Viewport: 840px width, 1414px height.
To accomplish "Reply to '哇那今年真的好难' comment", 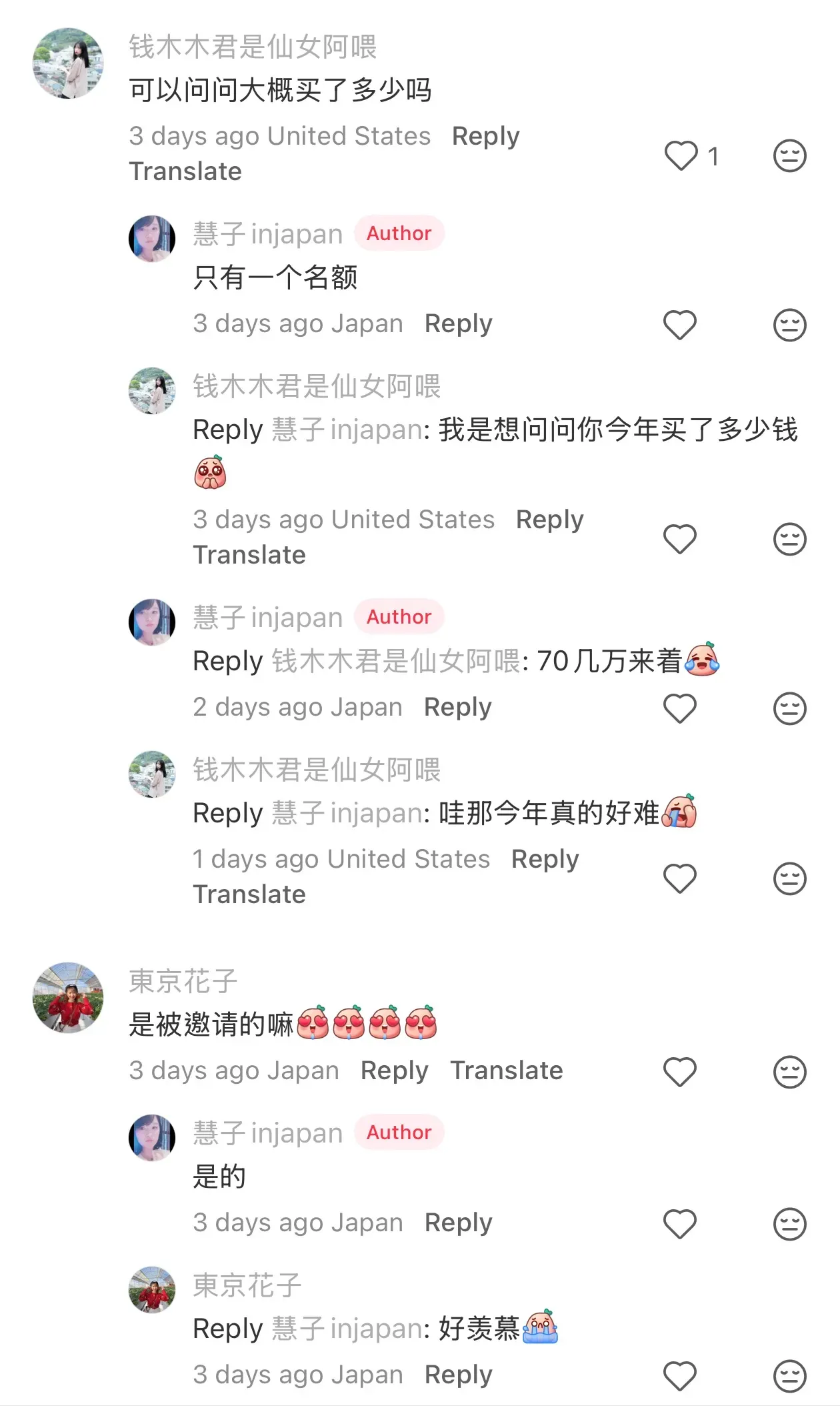I will tap(545, 859).
